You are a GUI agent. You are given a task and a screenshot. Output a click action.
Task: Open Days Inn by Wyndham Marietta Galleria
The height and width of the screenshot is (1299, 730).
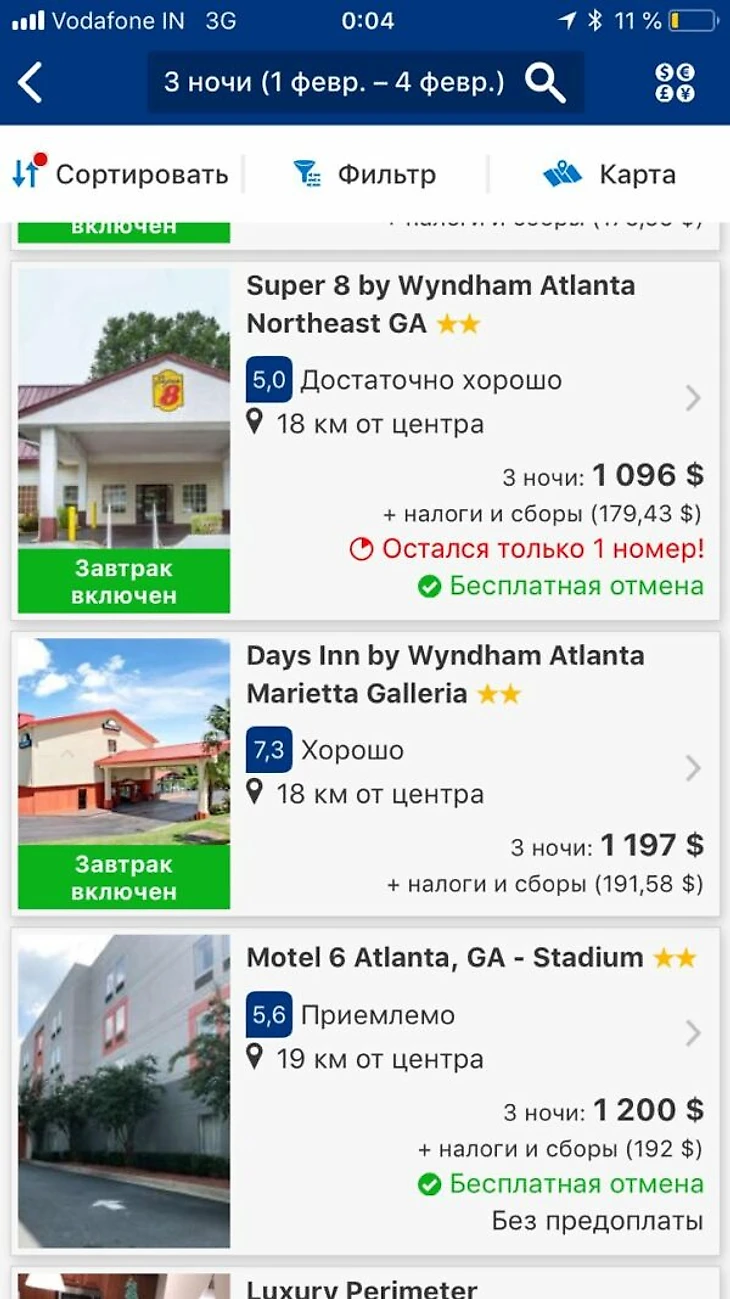(445, 674)
